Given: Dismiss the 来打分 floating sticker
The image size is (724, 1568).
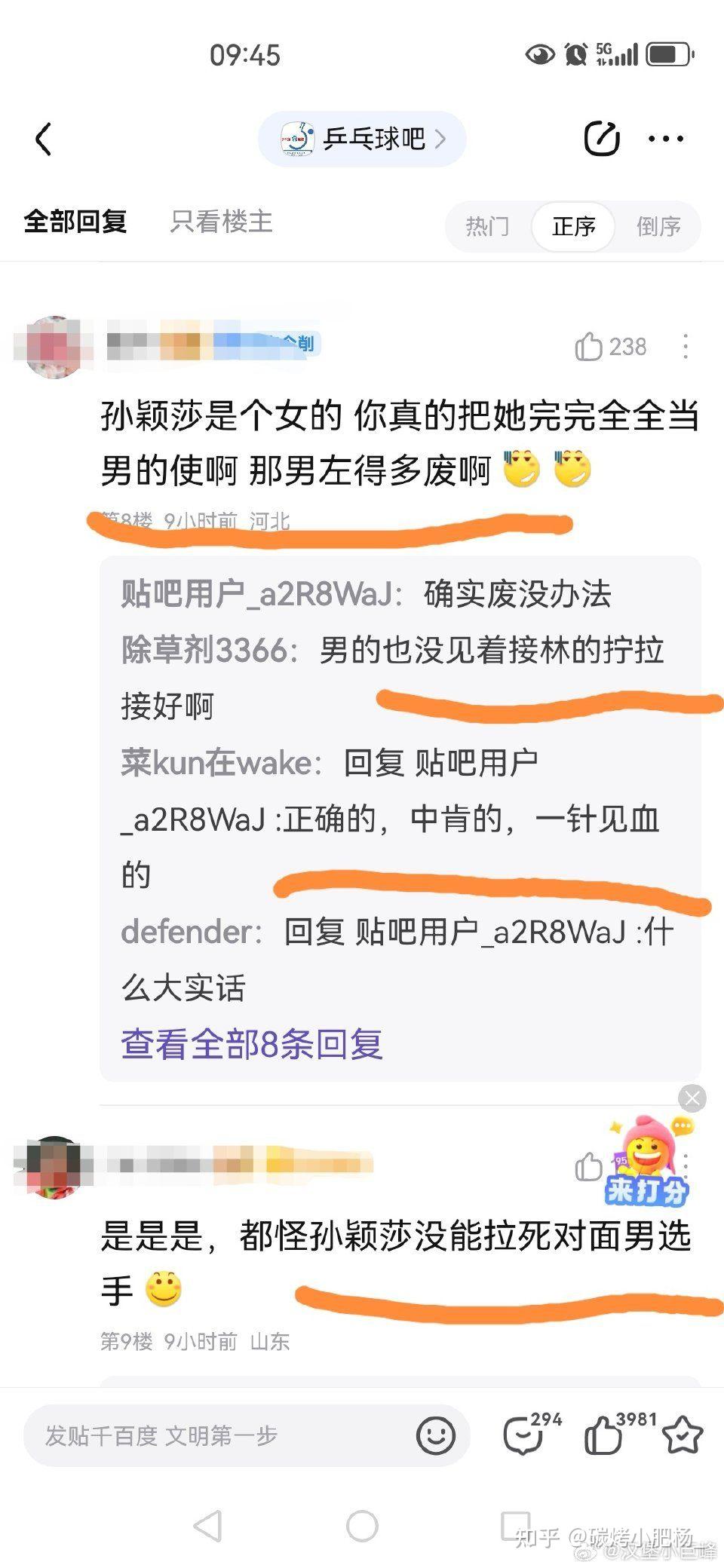Looking at the screenshot, I should click(x=692, y=1098).
